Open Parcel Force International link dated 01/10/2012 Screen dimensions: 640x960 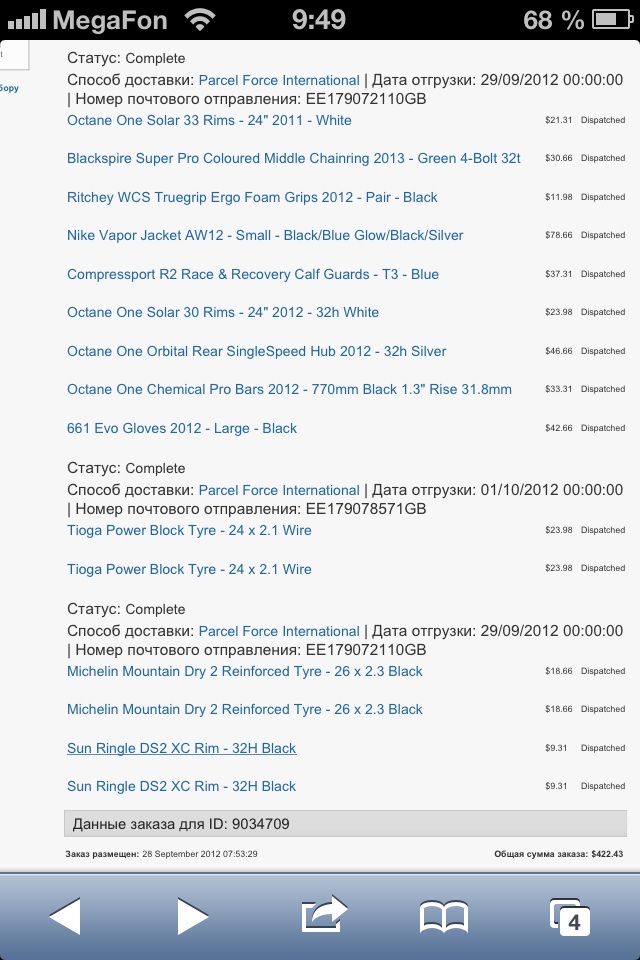tap(279, 490)
